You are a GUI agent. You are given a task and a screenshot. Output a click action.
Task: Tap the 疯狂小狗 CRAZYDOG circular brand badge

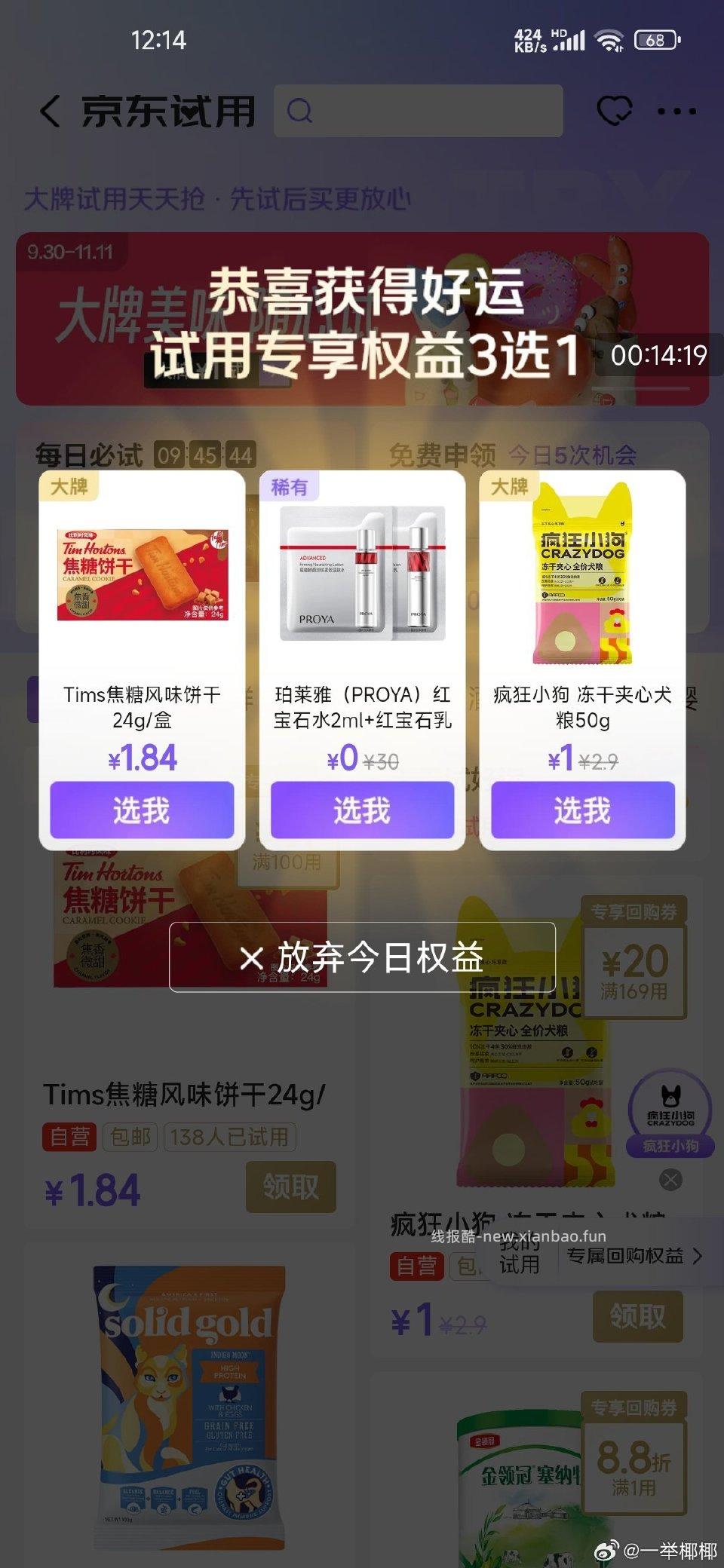(x=670, y=1098)
